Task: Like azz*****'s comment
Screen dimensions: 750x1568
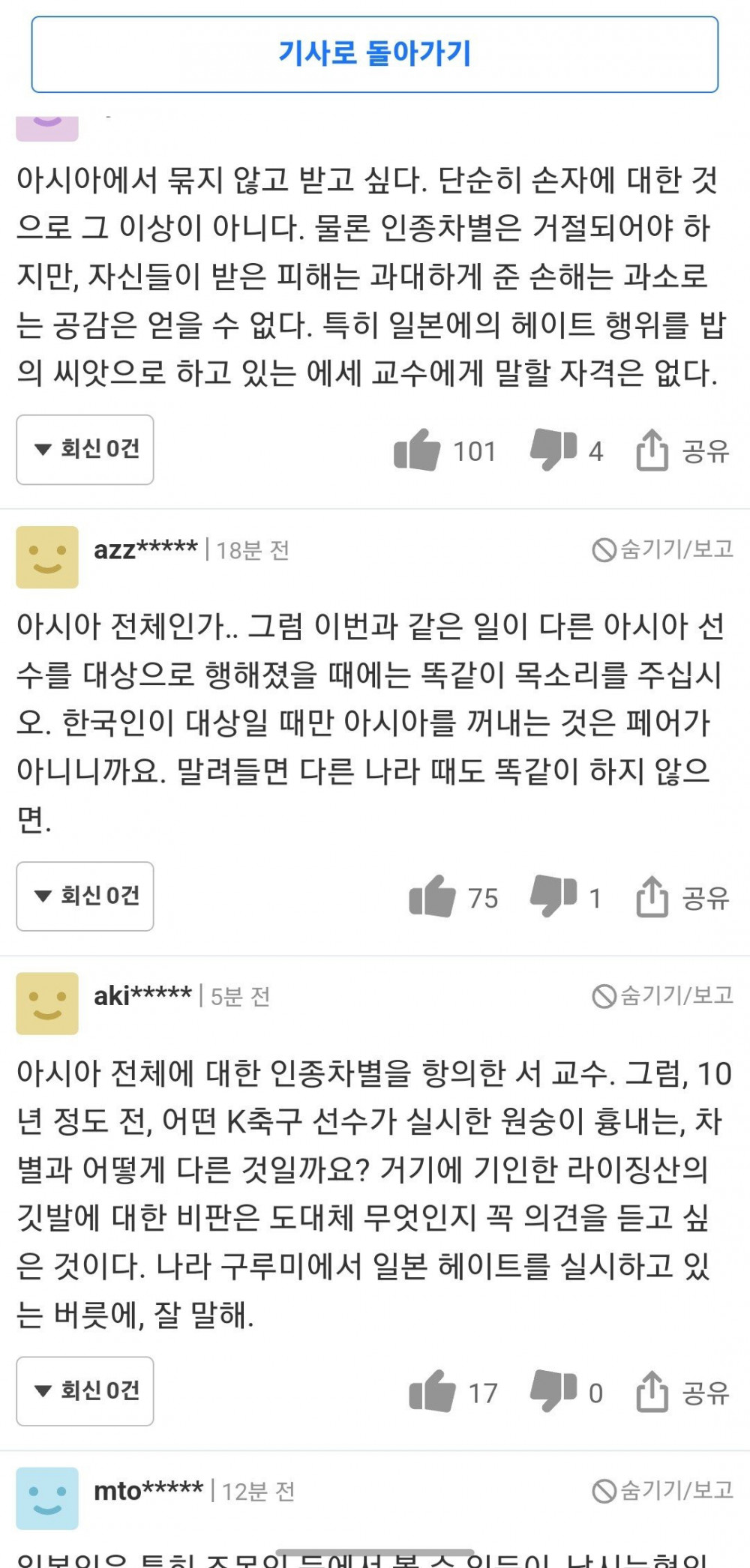Action: coord(433,896)
